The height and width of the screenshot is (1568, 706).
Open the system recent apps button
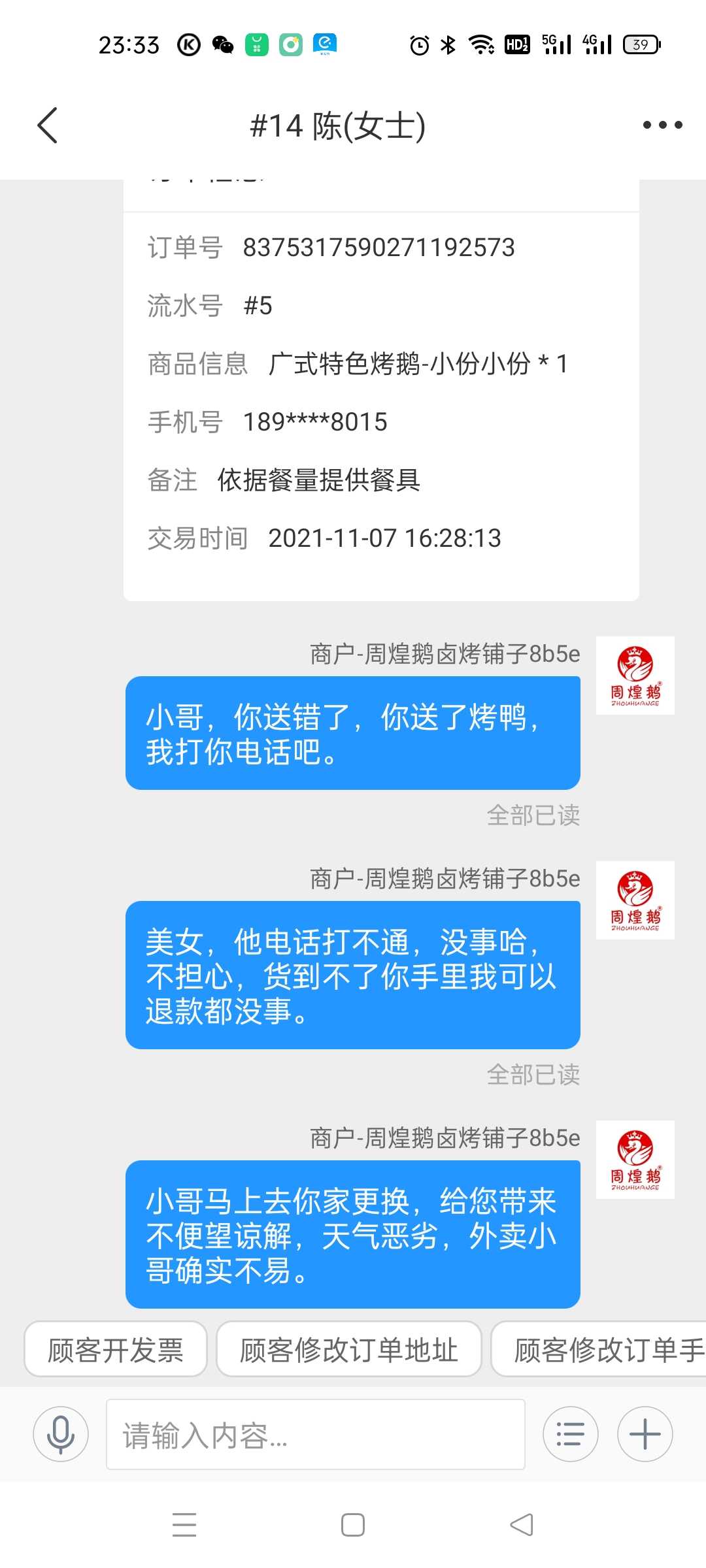point(184,1525)
